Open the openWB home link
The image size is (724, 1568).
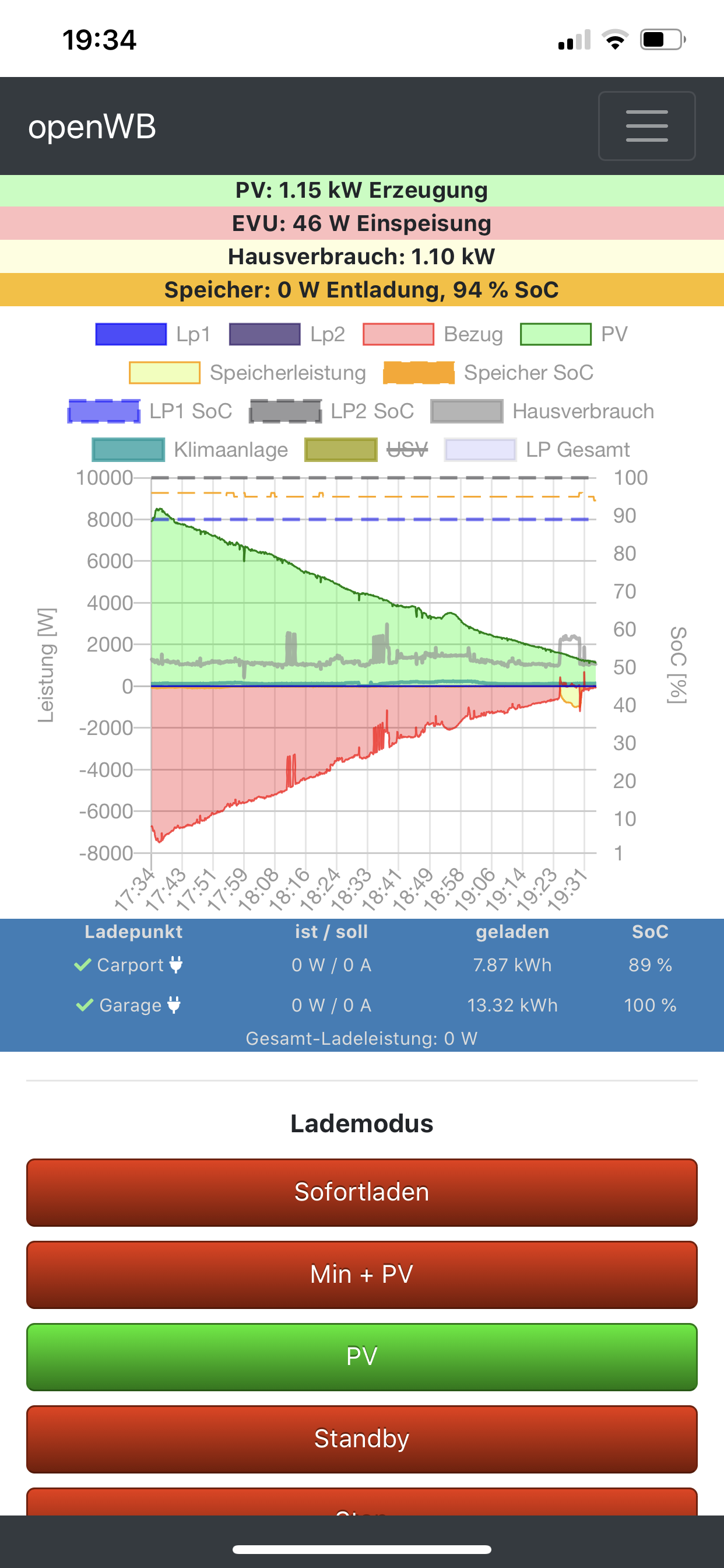click(x=92, y=127)
